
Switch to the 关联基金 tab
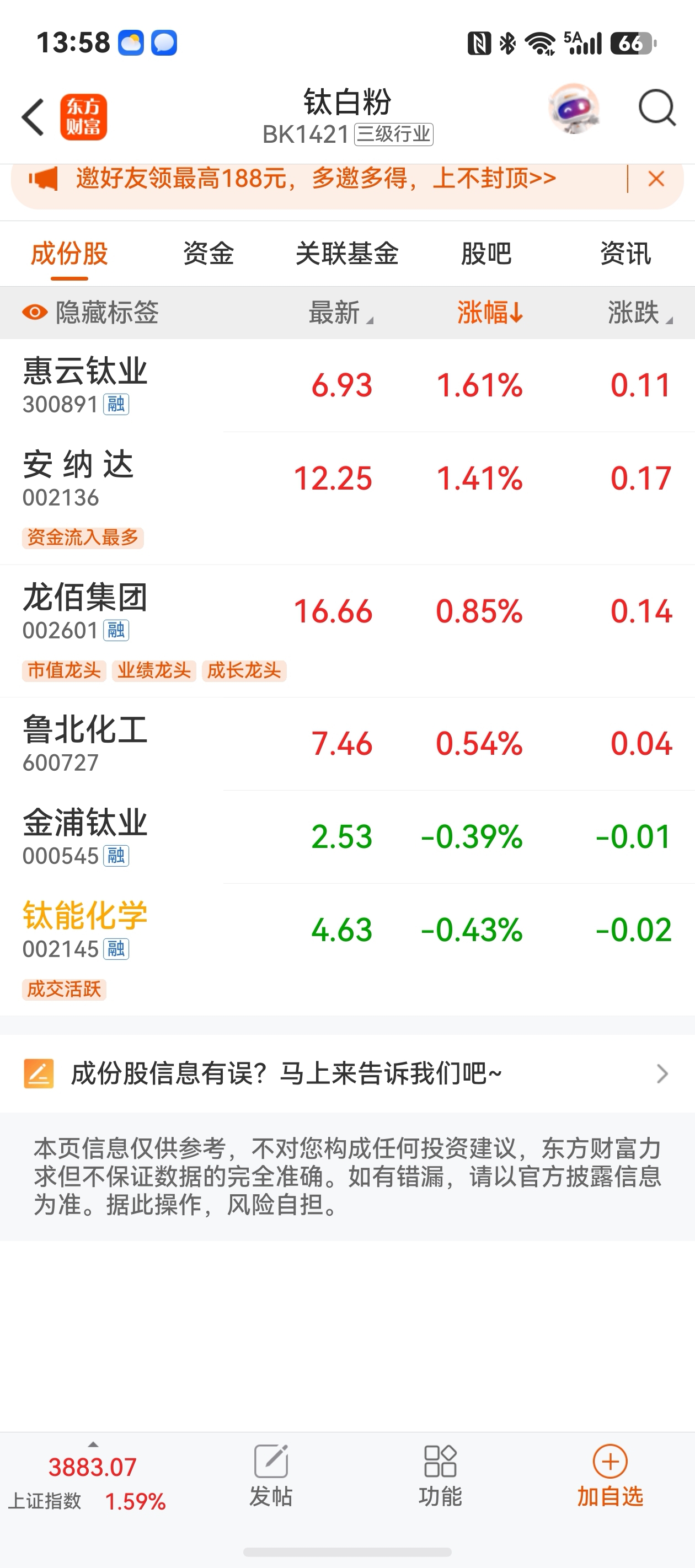(x=347, y=253)
